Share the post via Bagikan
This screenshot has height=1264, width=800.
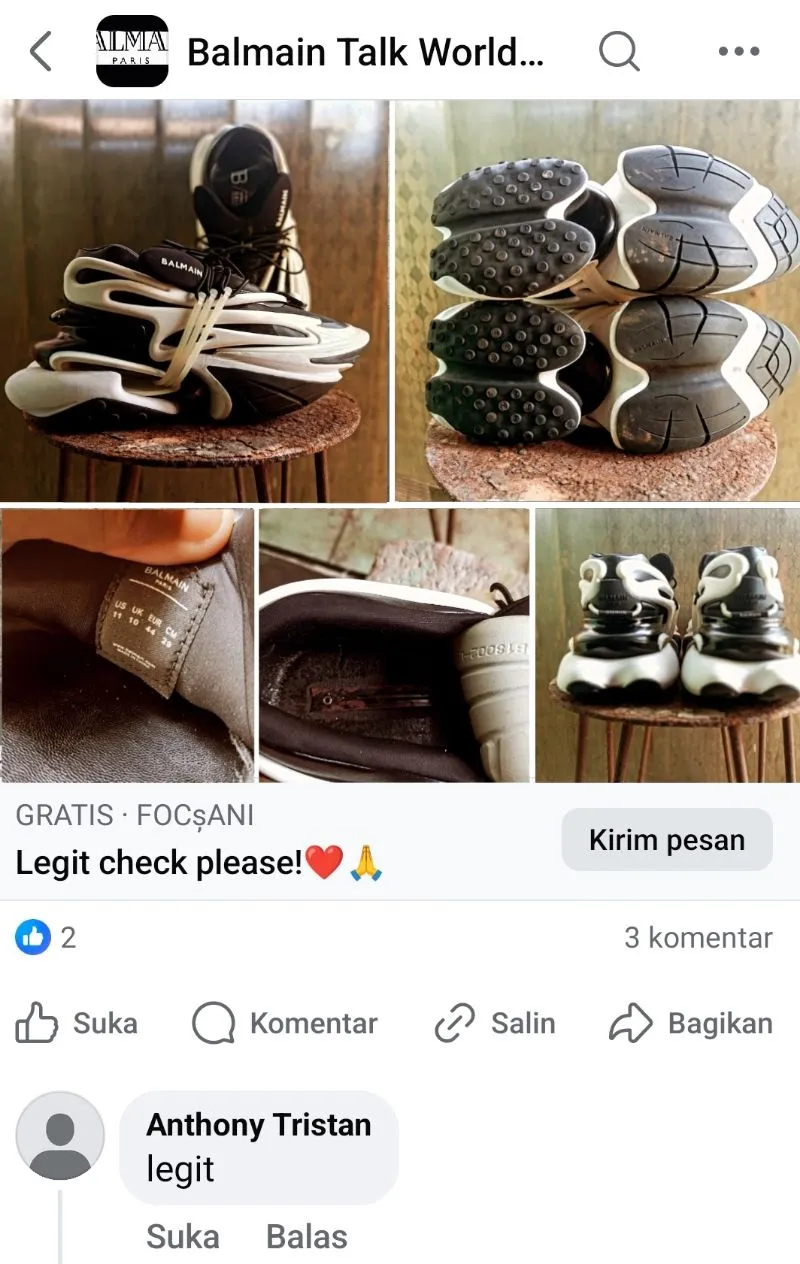pyautogui.click(x=691, y=1024)
